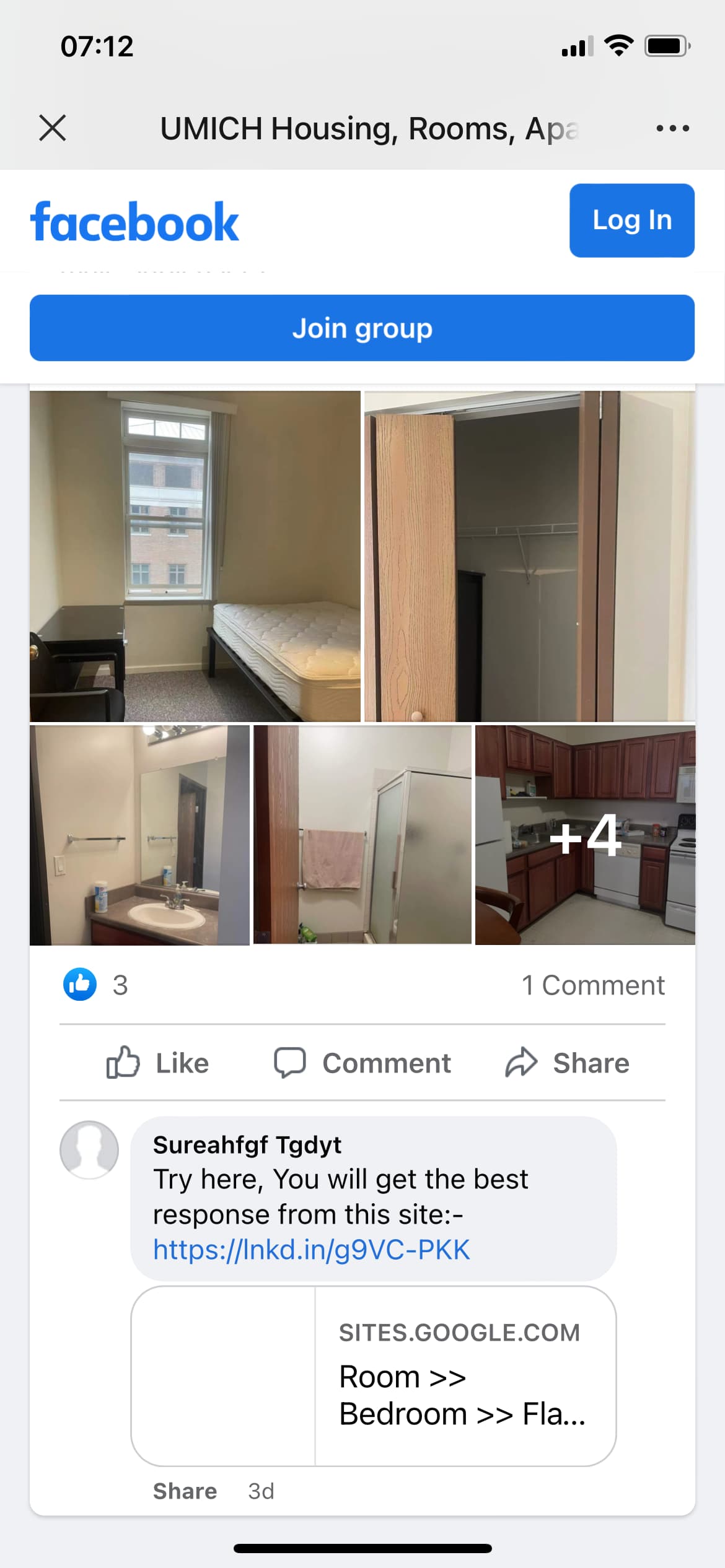
Task: View the bathroom sink photo
Action: tap(139, 835)
